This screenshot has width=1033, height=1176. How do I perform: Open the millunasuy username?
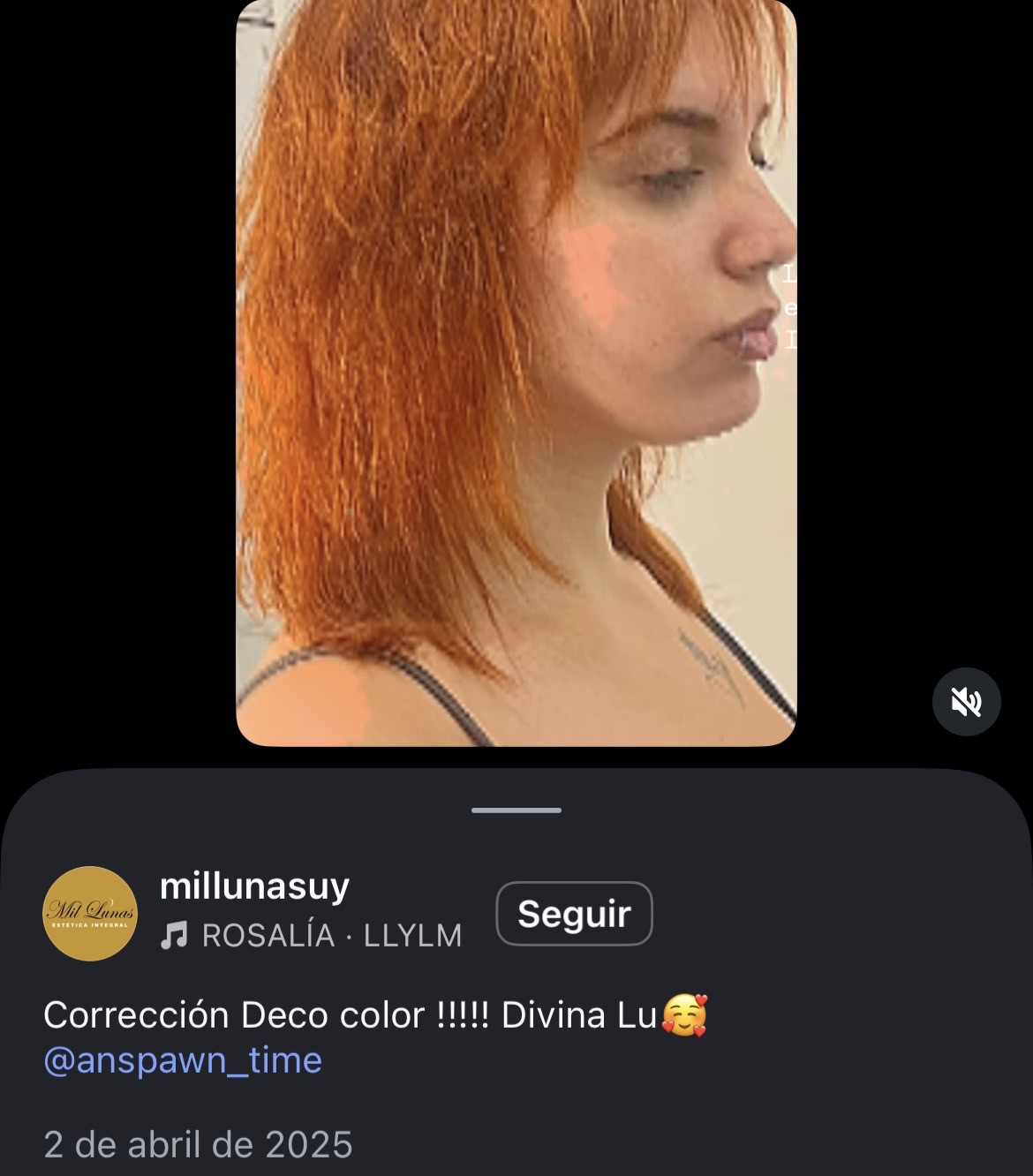click(x=254, y=886)
